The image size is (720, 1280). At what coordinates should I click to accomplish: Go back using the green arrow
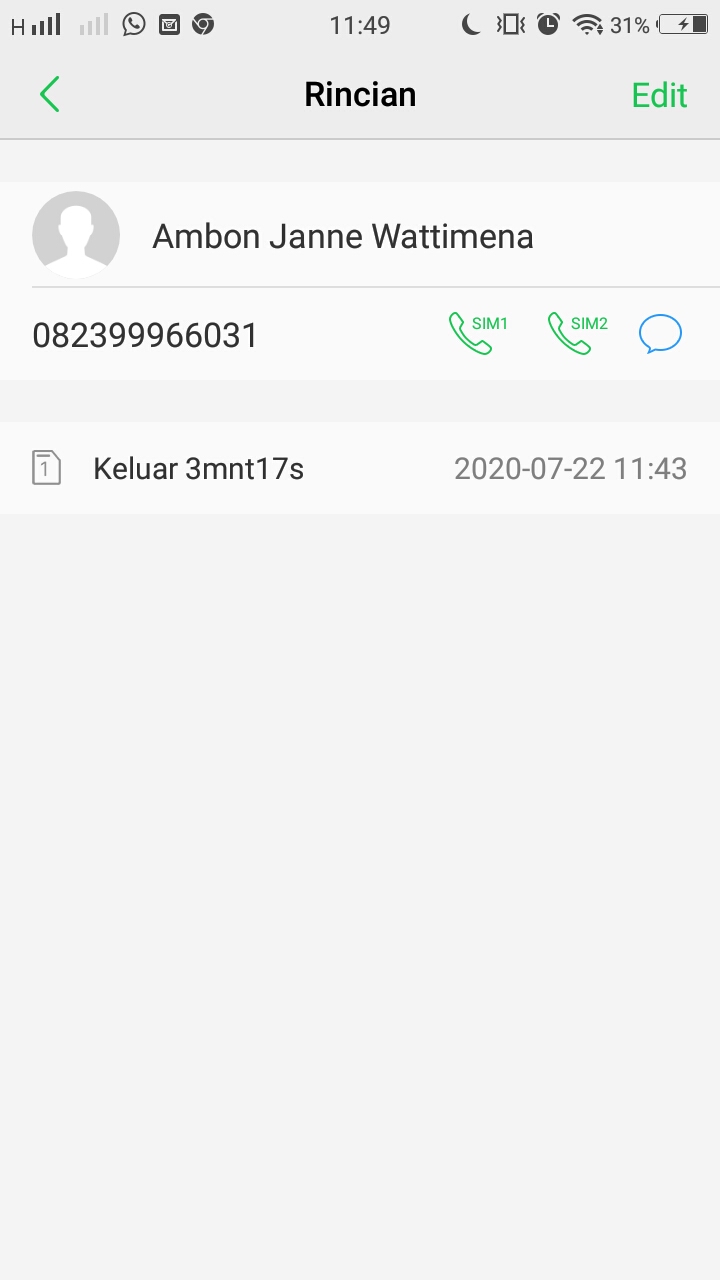pos(50,95)
